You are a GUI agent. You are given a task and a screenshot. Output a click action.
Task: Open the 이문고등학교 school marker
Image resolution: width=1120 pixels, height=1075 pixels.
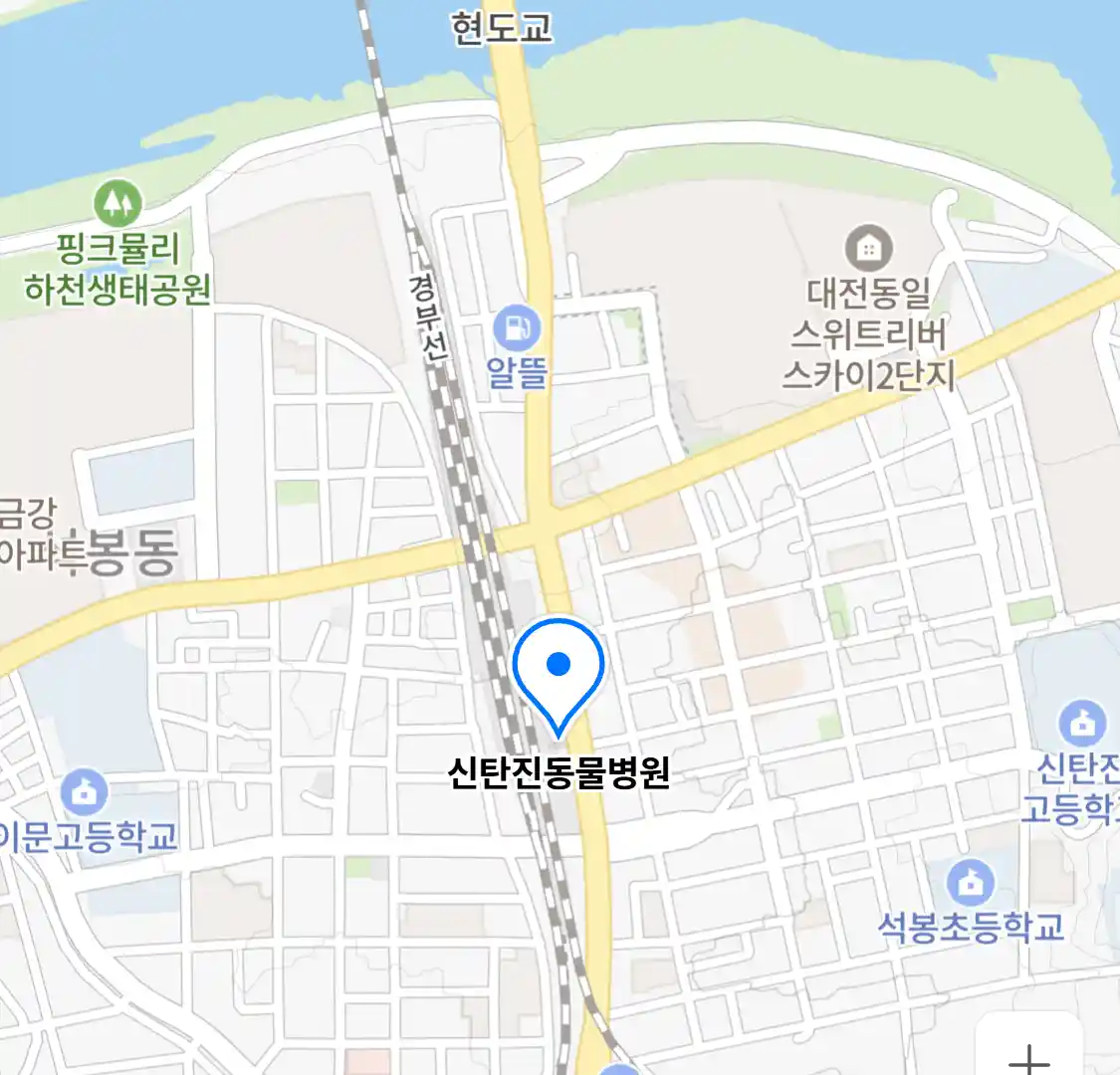coord(84,792)
